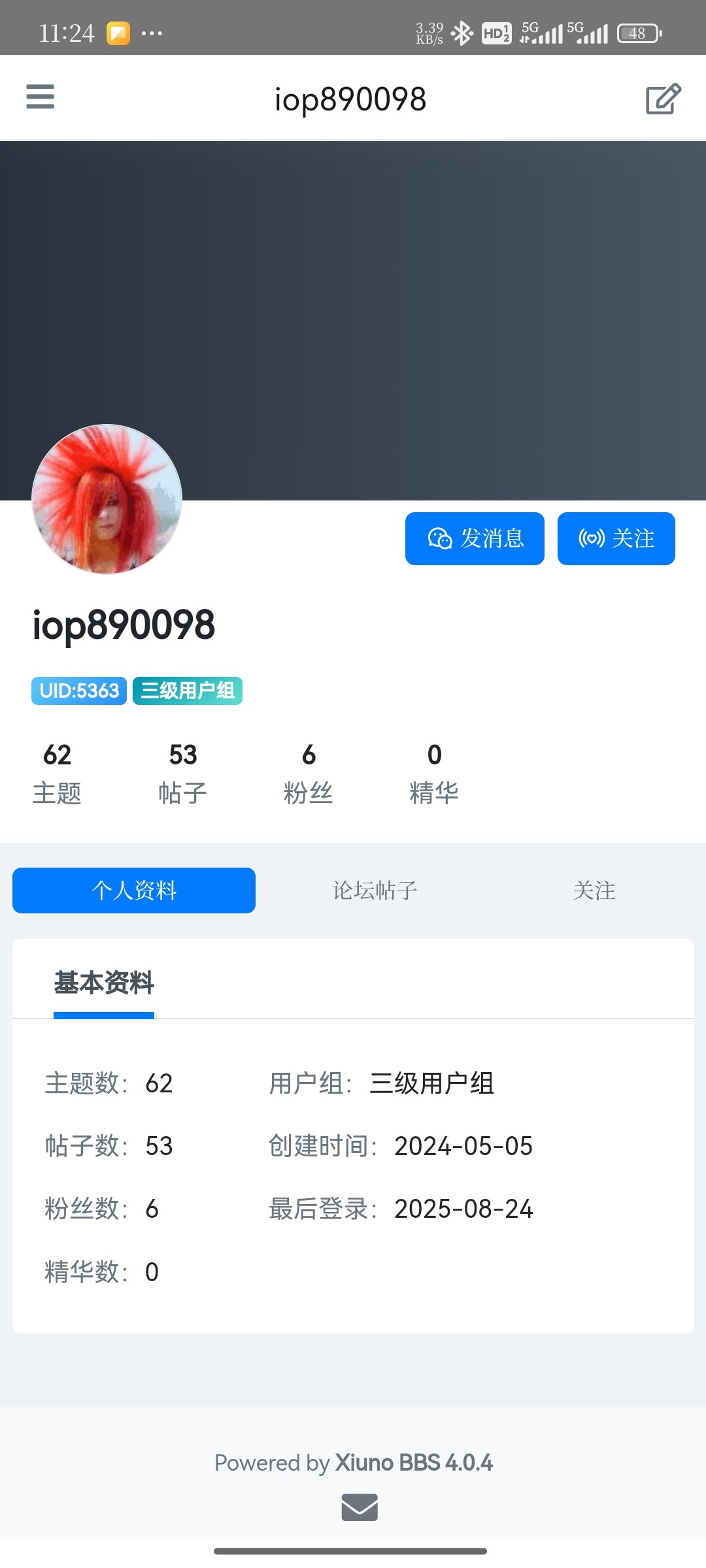Switch to the 关注 tab
The height and width of the screenshot is (1568, 706).
click(x=594, y=890)
